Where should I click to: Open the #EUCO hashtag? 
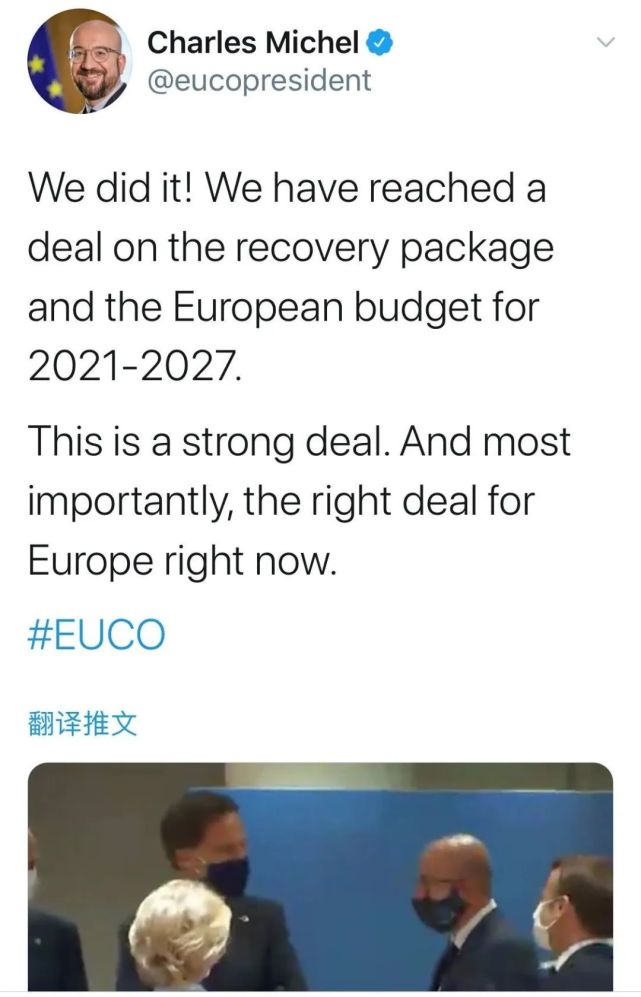pos(96,635)
